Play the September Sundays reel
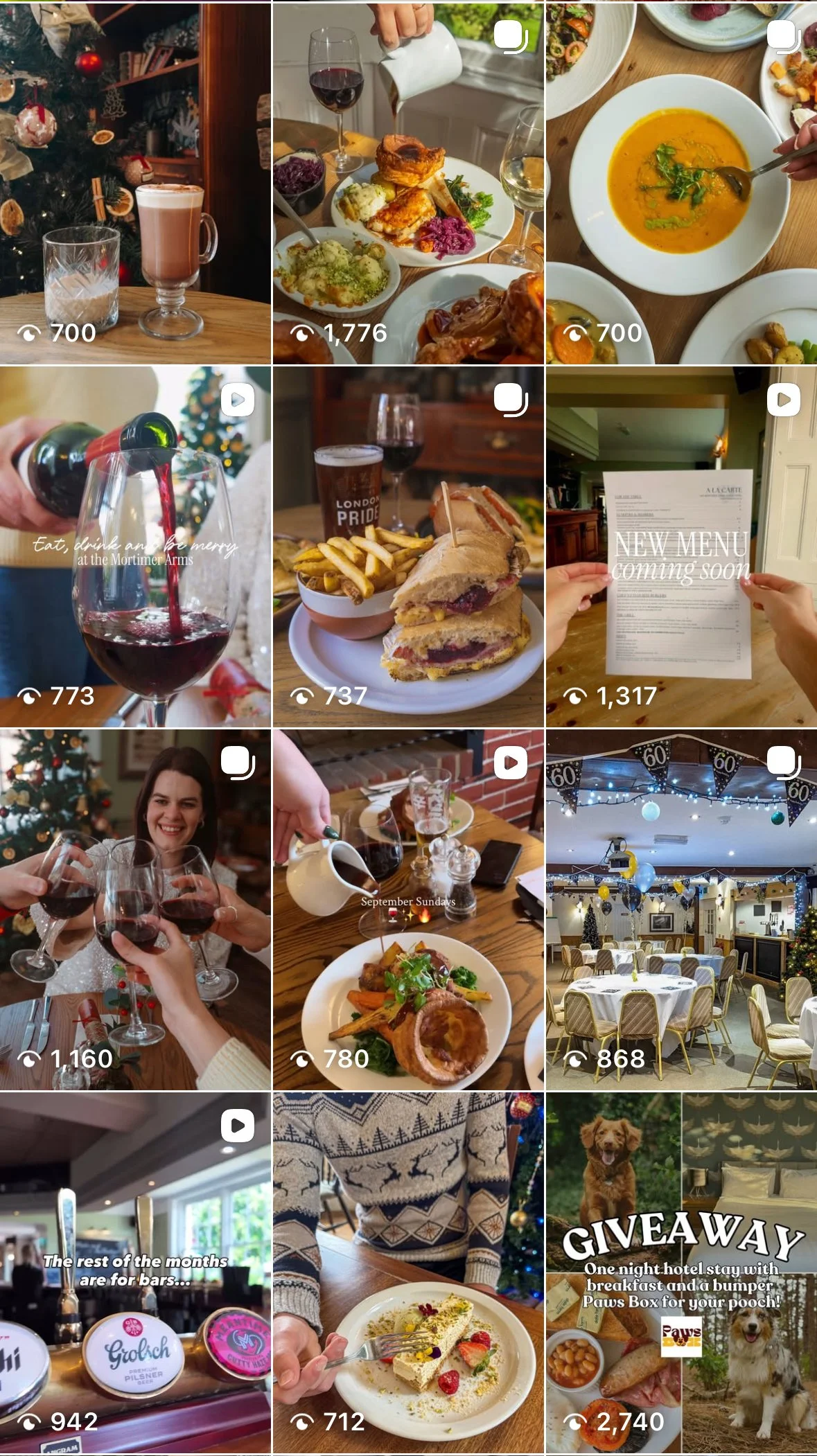 (408, 909)
